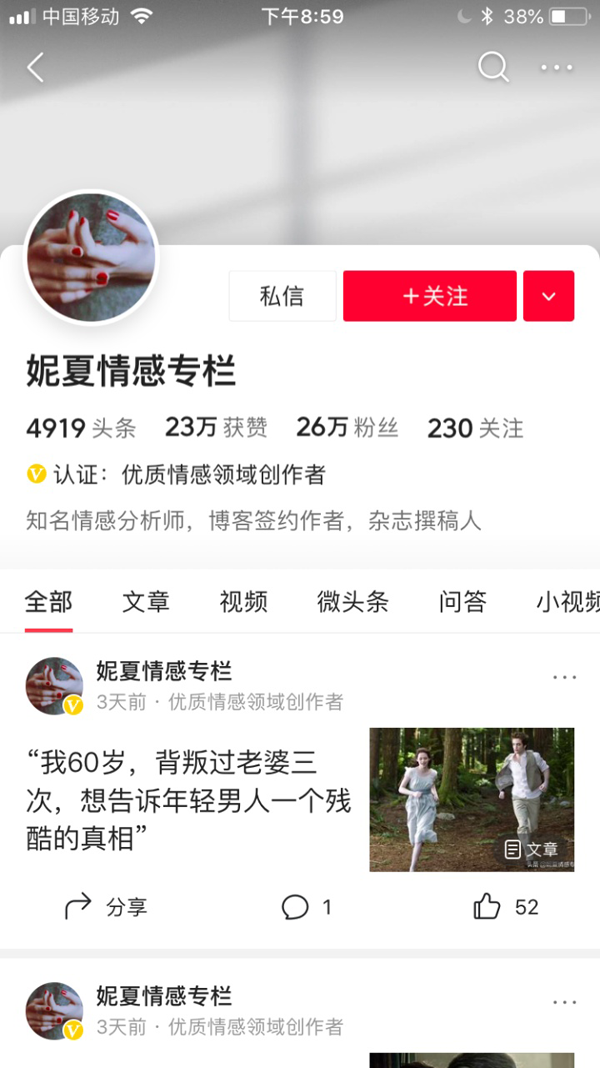Follow this account with +关注
The height and width of the screenshot is (1068, 600).
pos(430,296)
